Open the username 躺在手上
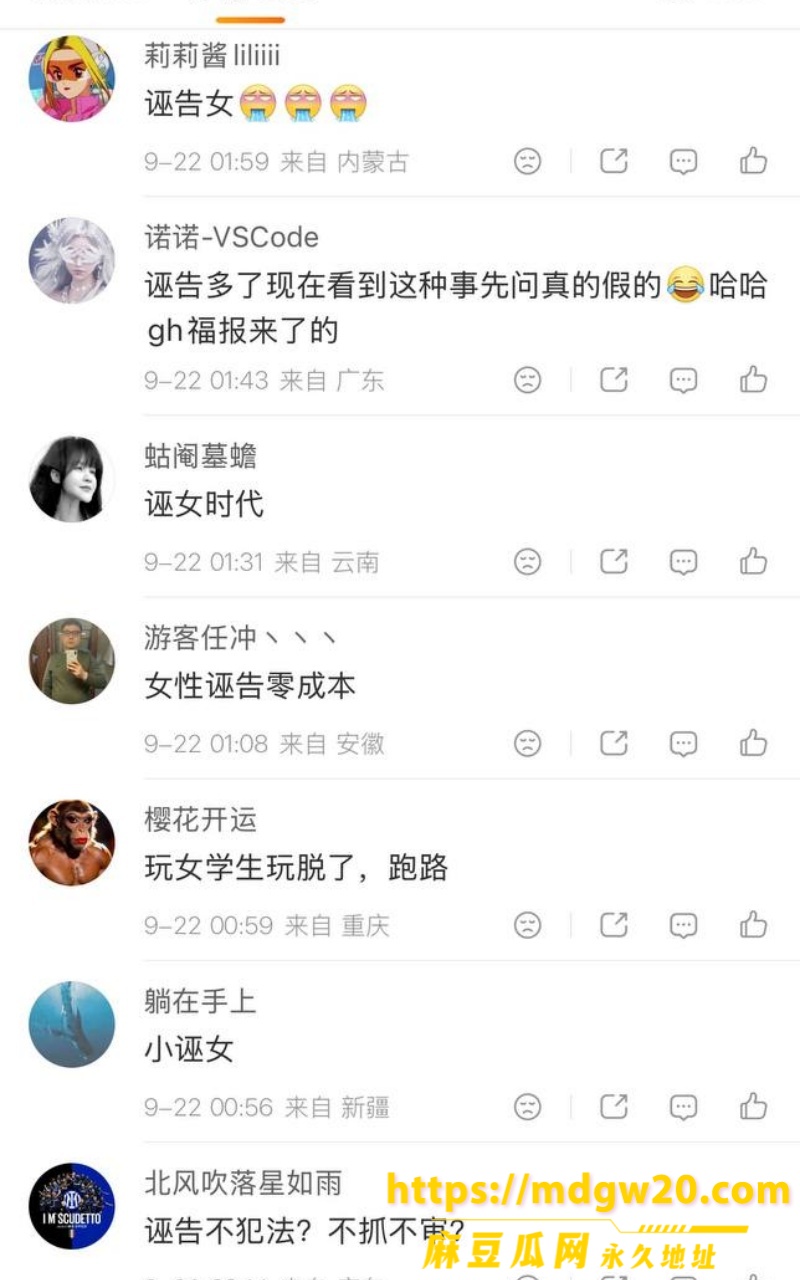 [201, 1001]
